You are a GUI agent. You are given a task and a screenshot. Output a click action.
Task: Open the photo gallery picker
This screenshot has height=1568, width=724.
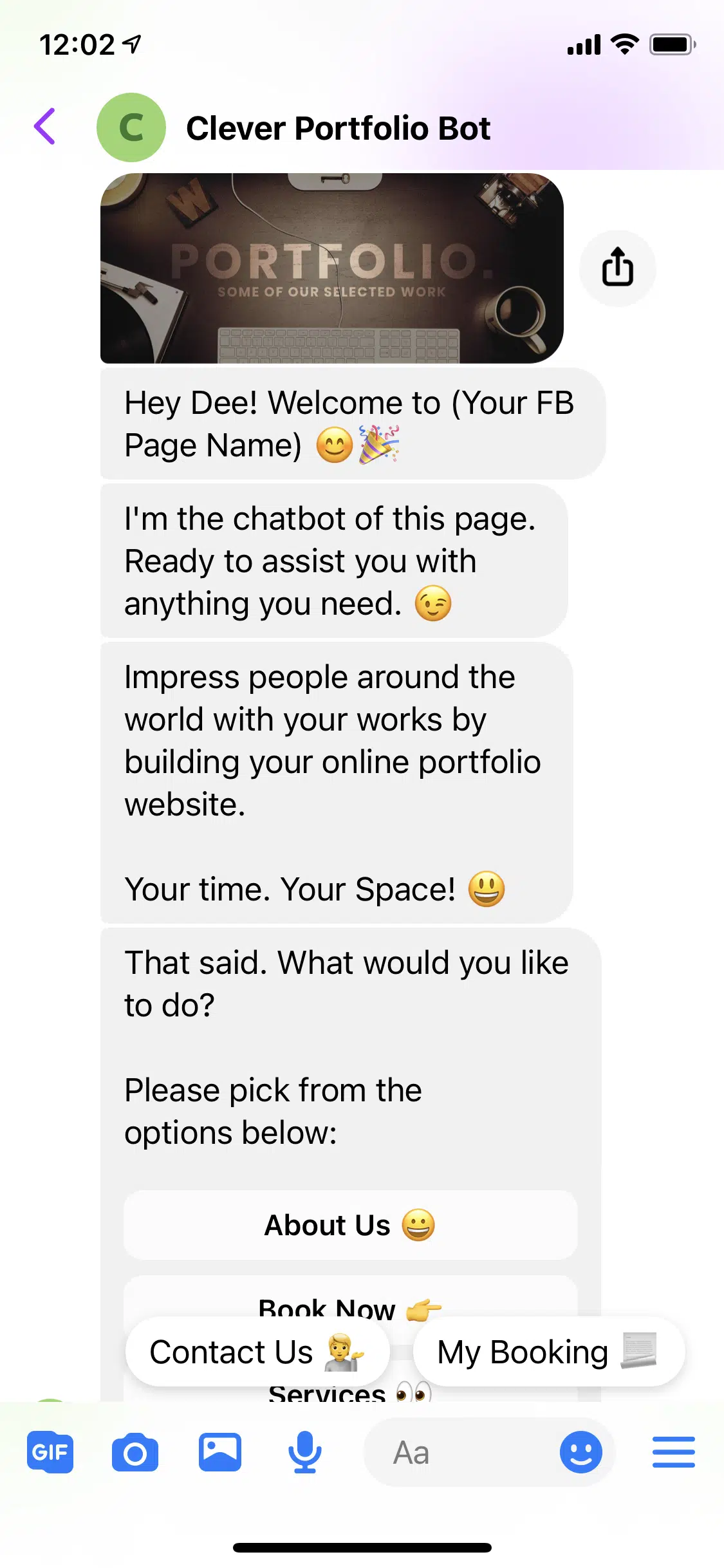pyautogui.click(x=220, y=1453)
